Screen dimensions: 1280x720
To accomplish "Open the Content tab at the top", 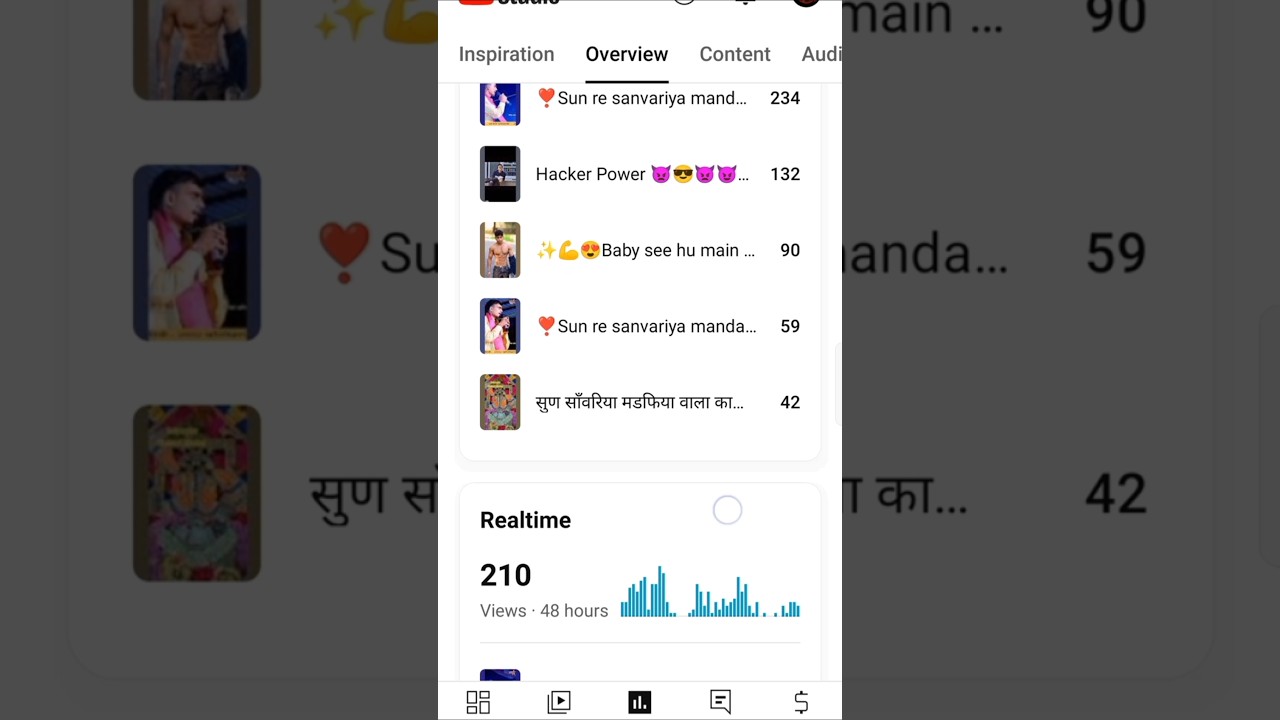I will (x=735, y=55).
